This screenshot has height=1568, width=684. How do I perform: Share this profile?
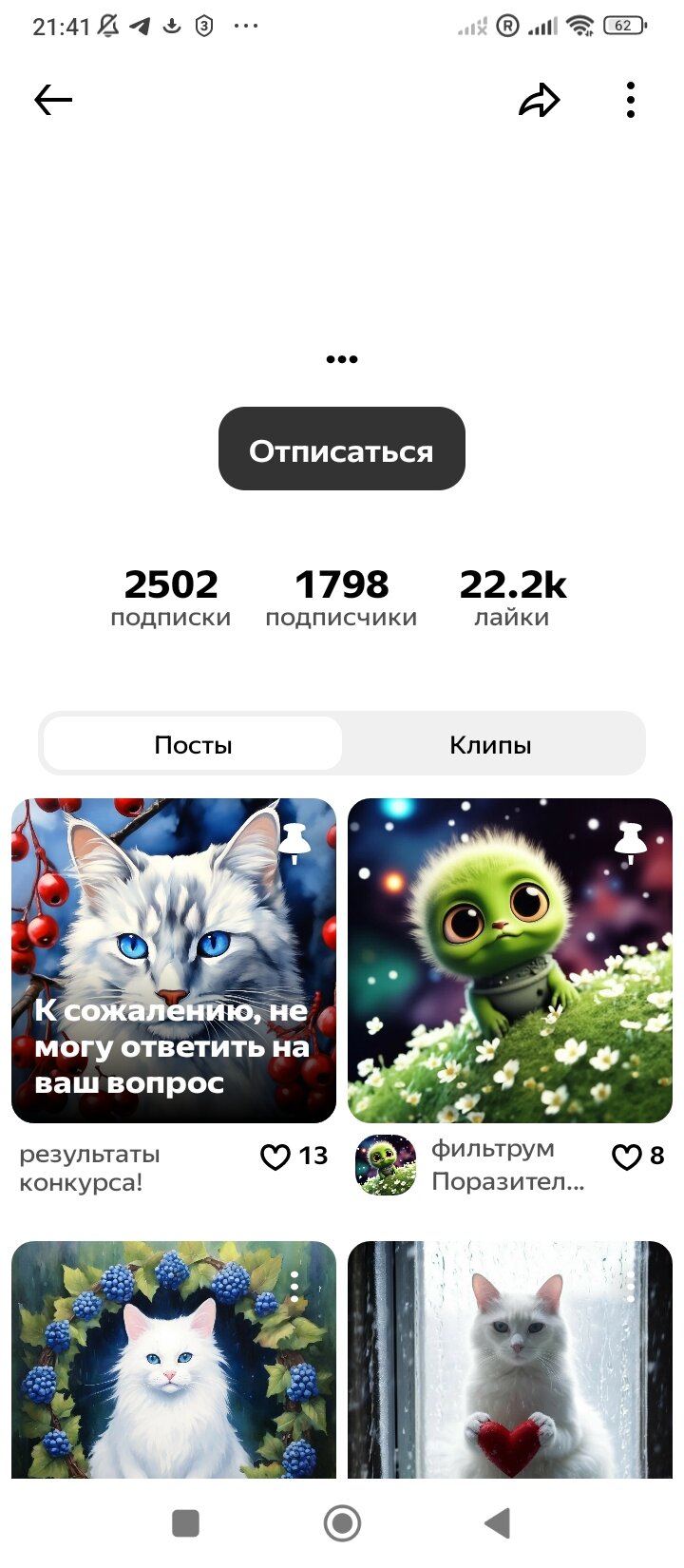(539, 100)
